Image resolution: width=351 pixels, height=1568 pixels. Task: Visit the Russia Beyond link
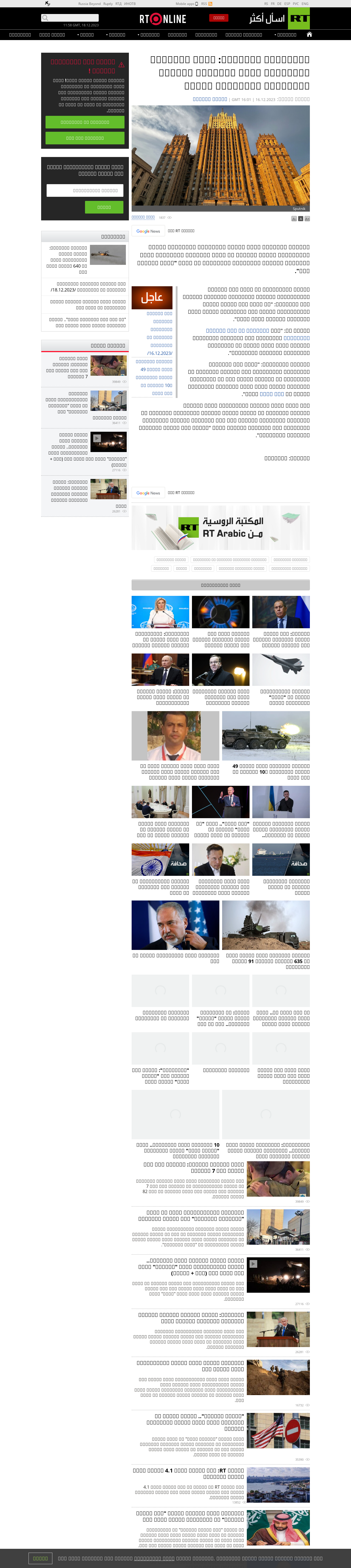pos(89,4)
